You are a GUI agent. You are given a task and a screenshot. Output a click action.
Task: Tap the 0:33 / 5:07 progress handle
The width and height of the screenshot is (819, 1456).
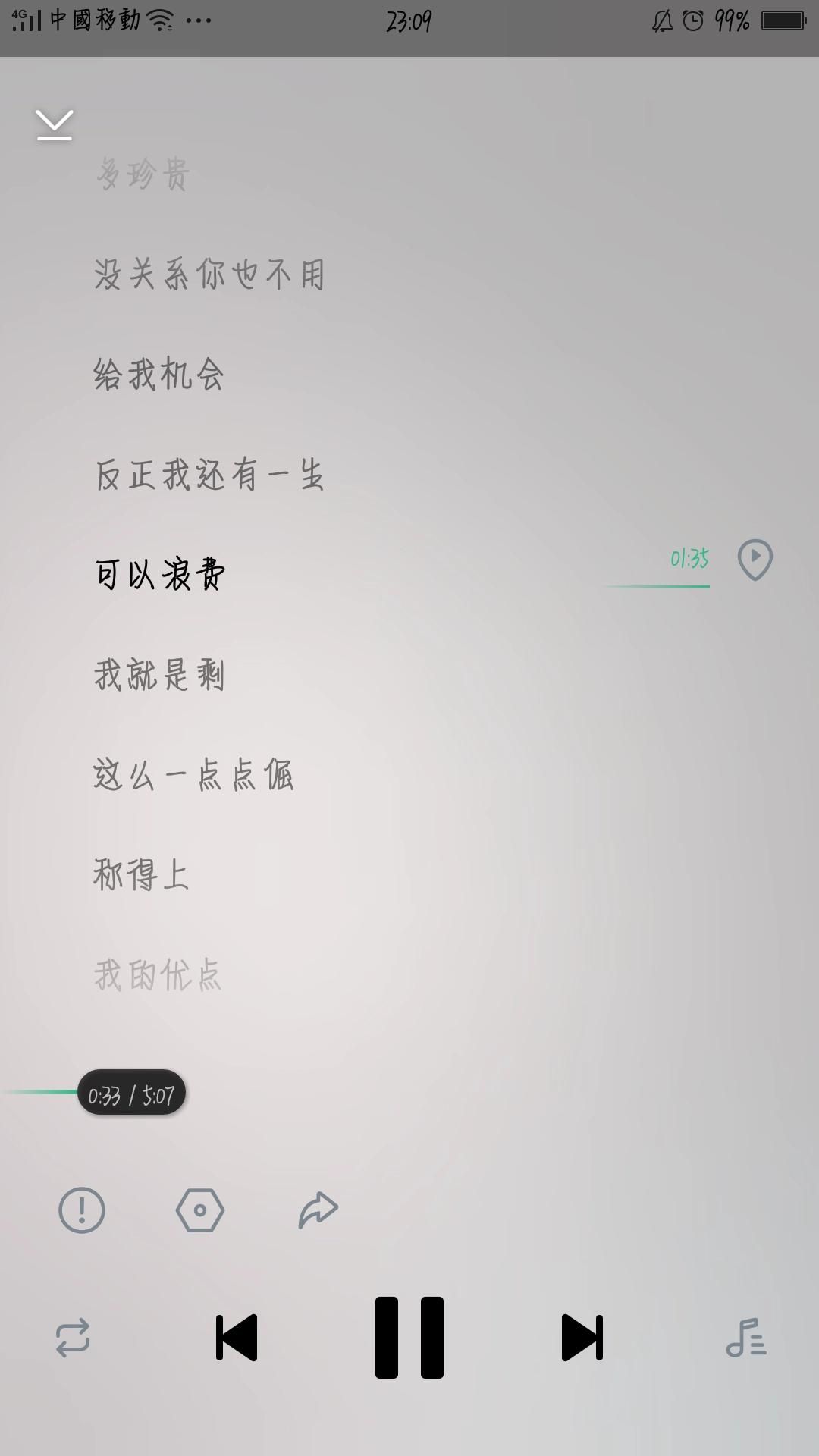pos(131,1093)
